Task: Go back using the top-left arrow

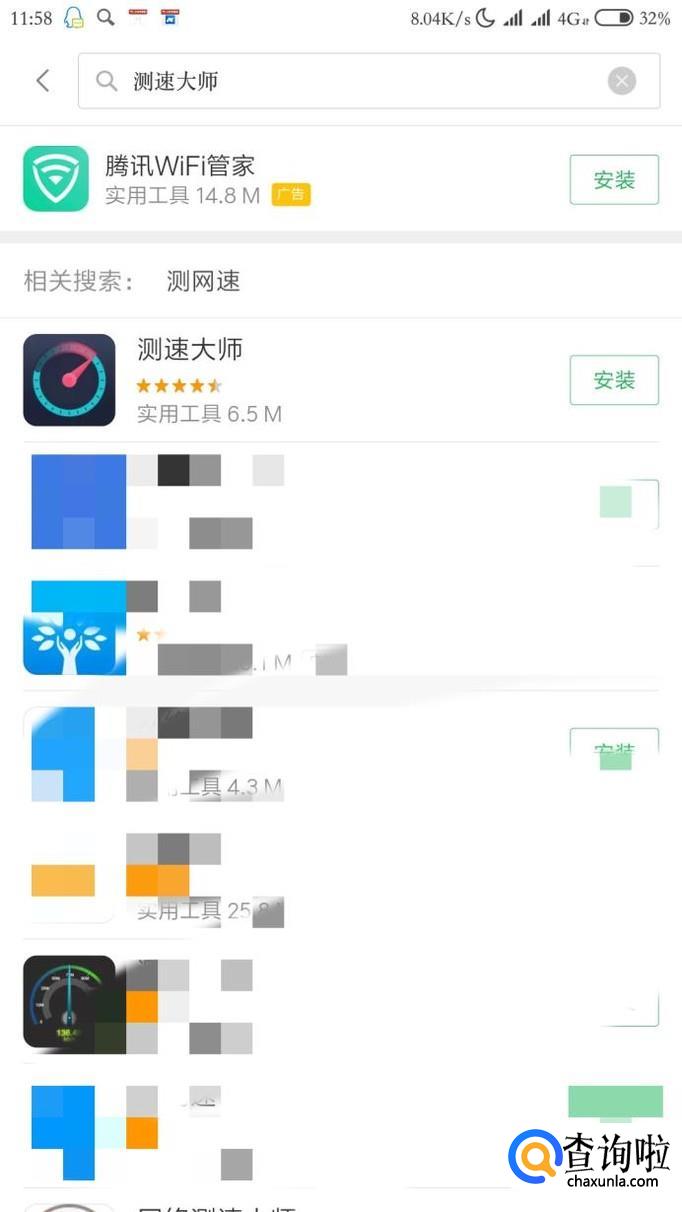Action: click(x=42, y=81)
